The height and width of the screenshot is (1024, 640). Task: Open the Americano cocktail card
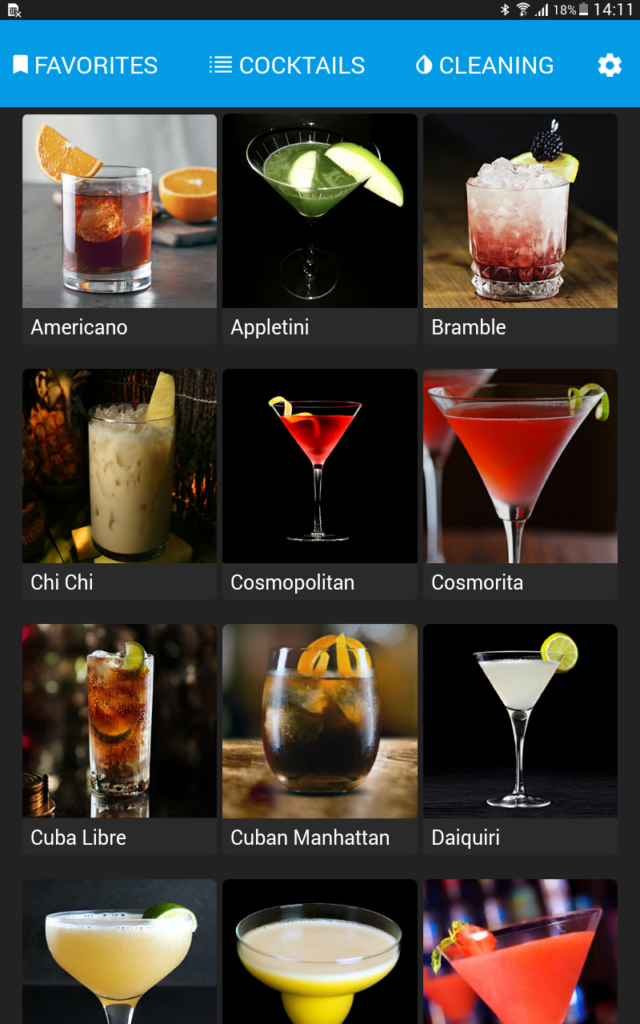[120, 229]
